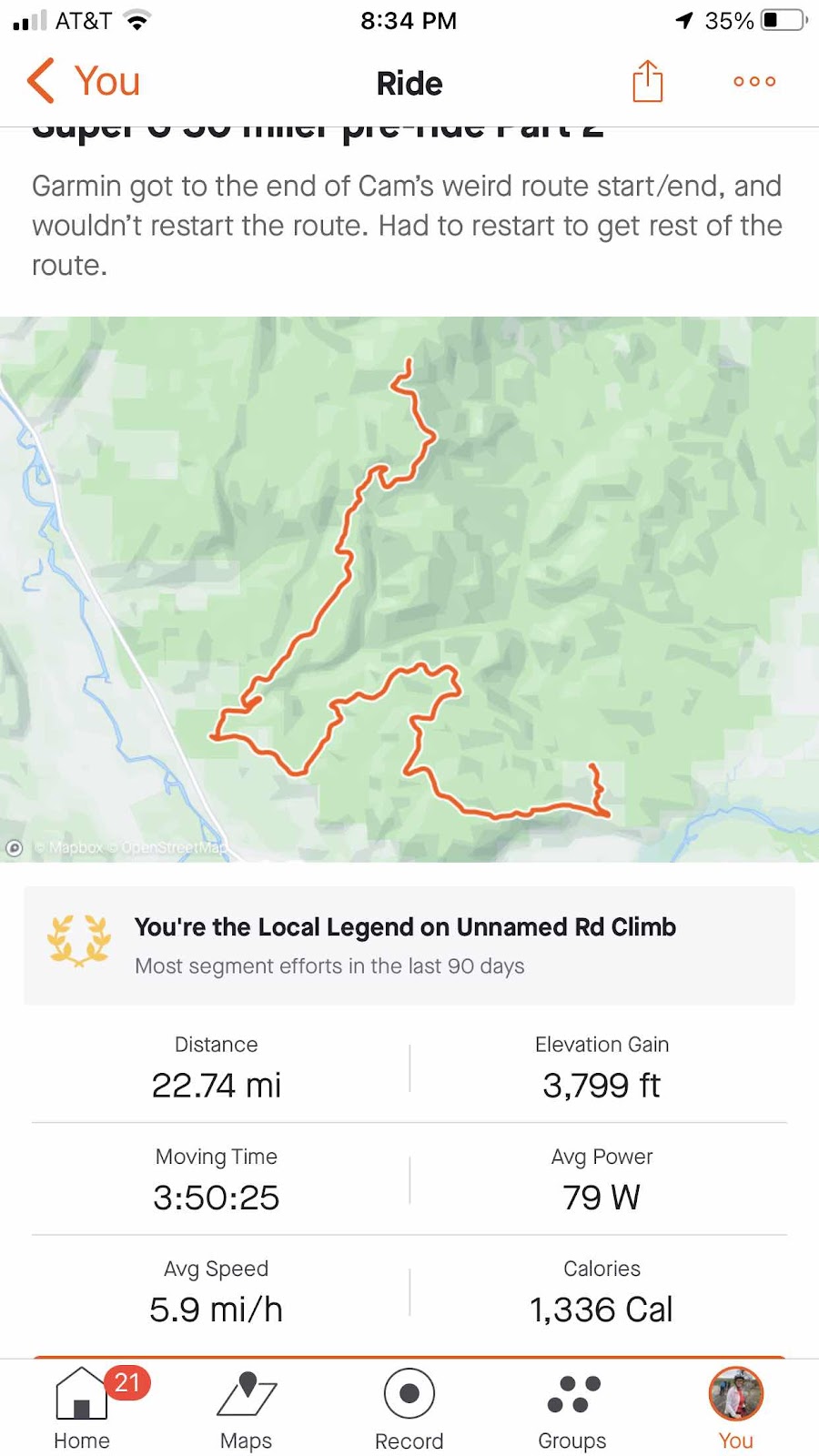This screenshot has width=819, height=1456.
Task: Switch to the Groups tab
Action: tap(572, 1408)
